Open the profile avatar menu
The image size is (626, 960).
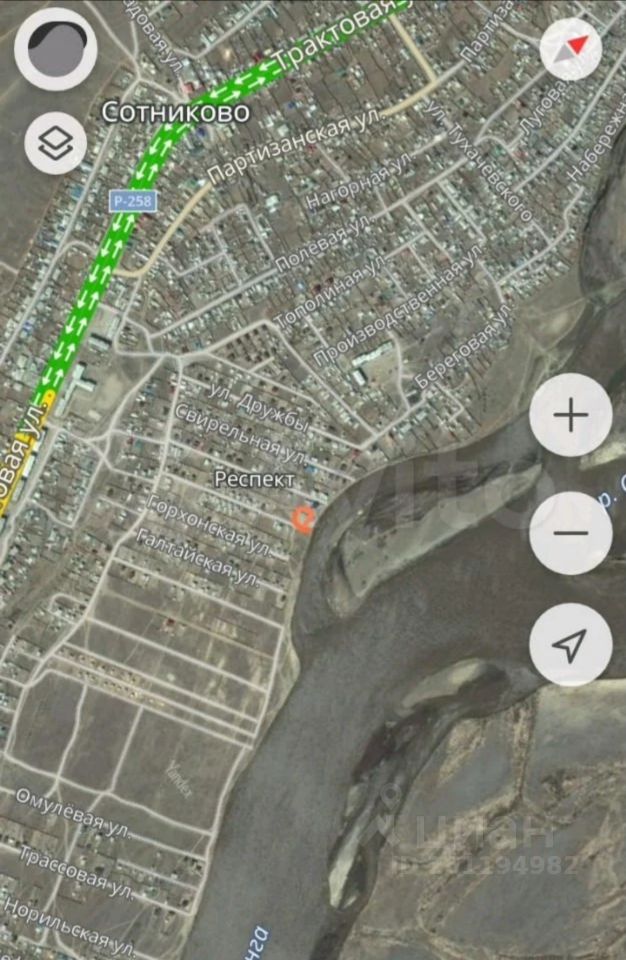coord(56,50)
